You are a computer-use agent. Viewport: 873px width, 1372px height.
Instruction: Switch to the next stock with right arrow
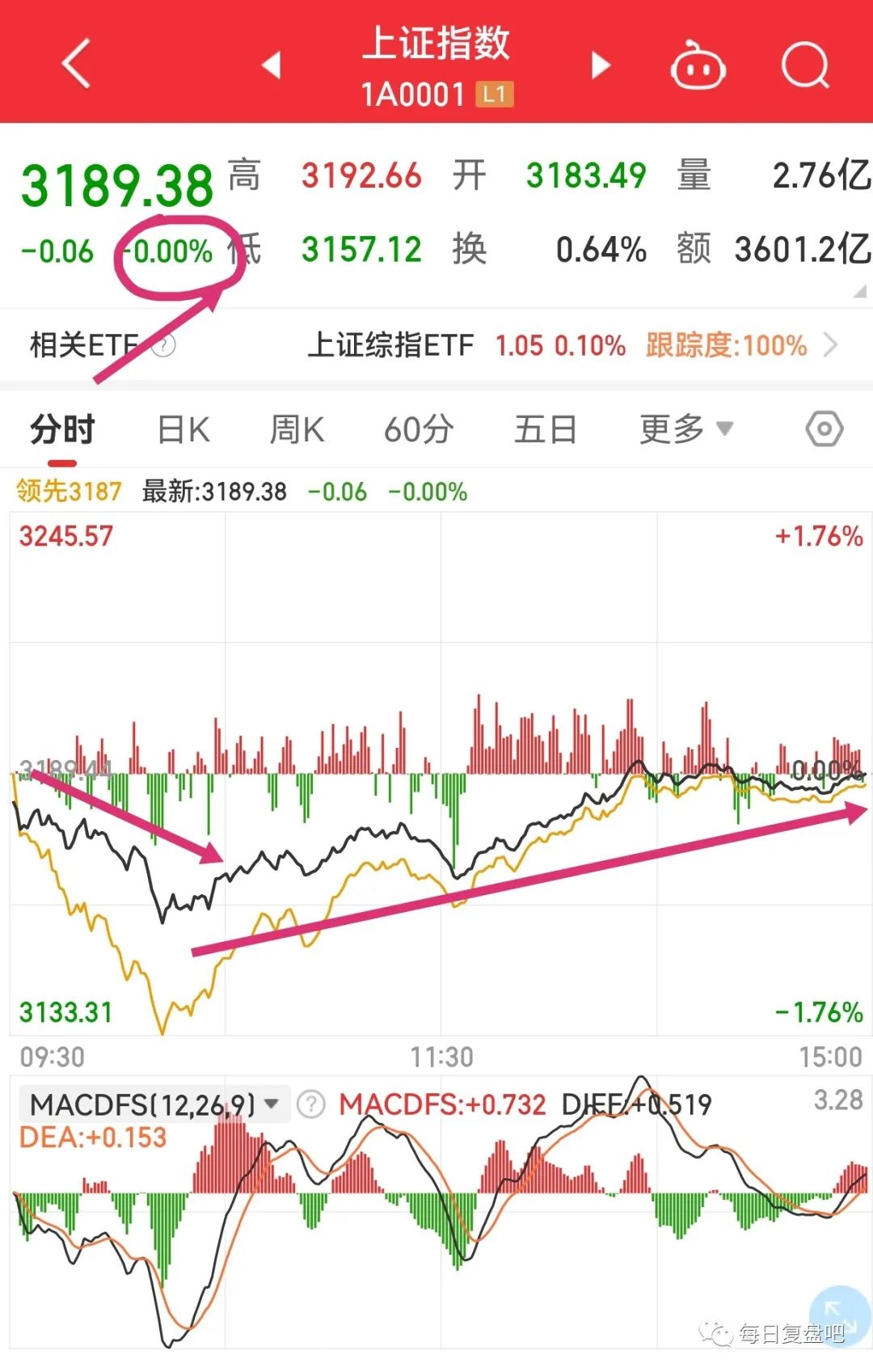click(599, 66)
